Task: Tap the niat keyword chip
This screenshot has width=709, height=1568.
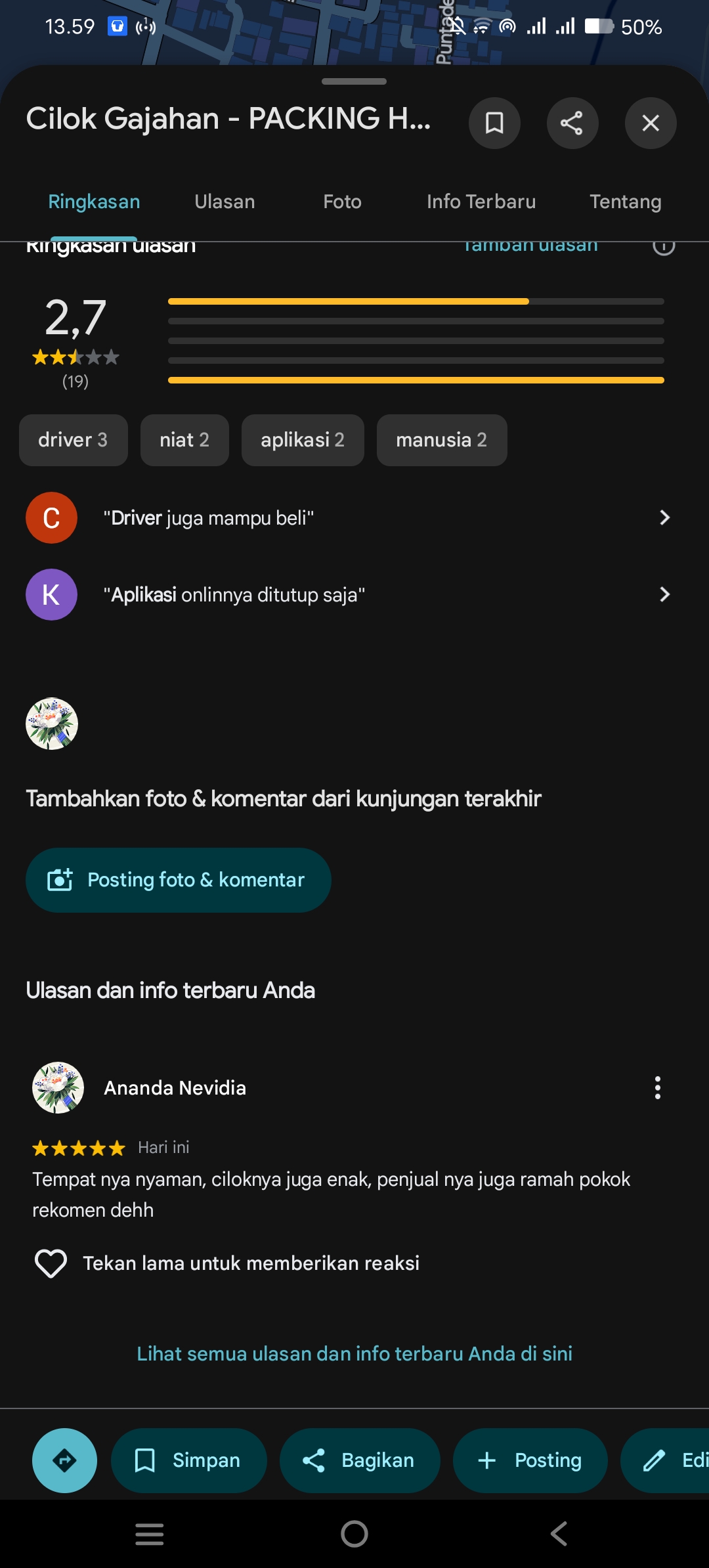Action: [184, 440]
